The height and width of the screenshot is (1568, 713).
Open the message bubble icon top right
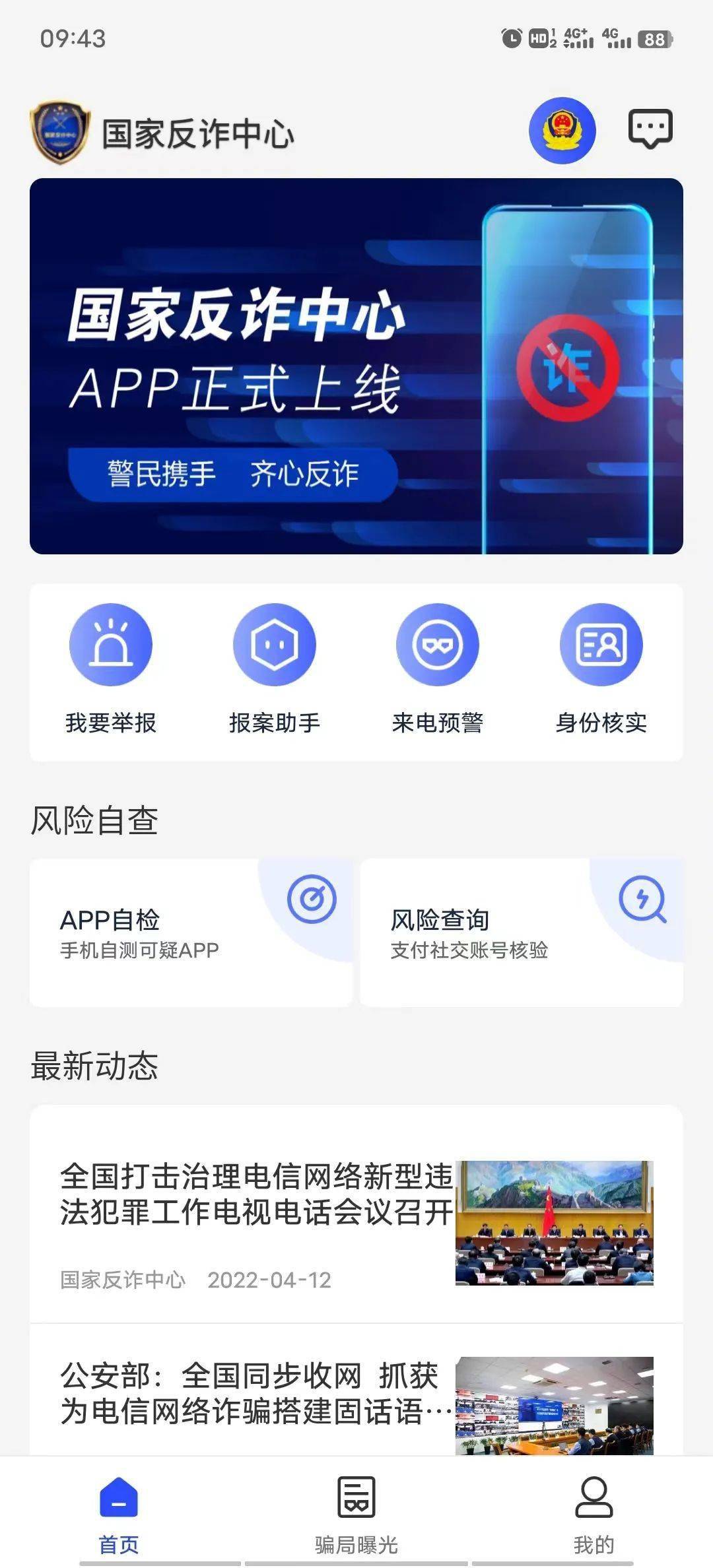pyautogui.click(x=650, y=130)
